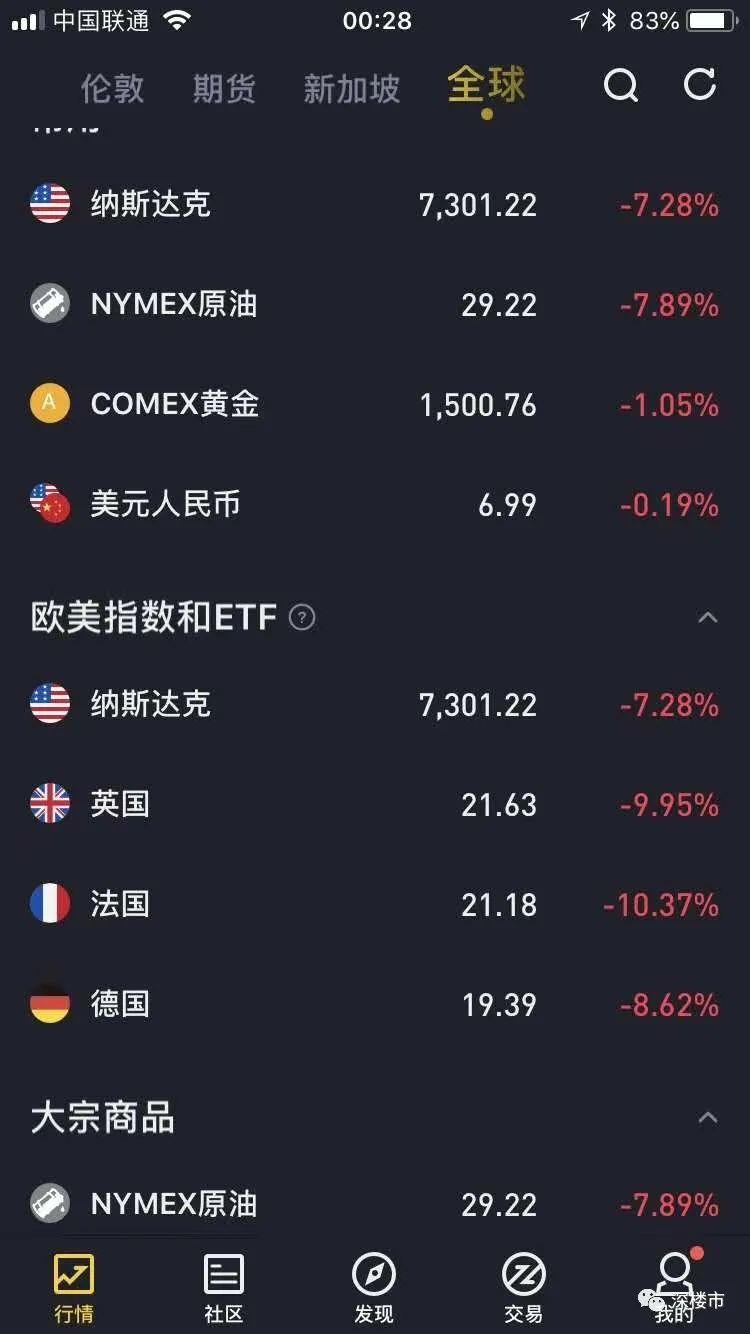View the 法国 index details
Image resolution: width=750 pixels, height=1334 pixels.
pyautogui.click(x=375, y=904)
